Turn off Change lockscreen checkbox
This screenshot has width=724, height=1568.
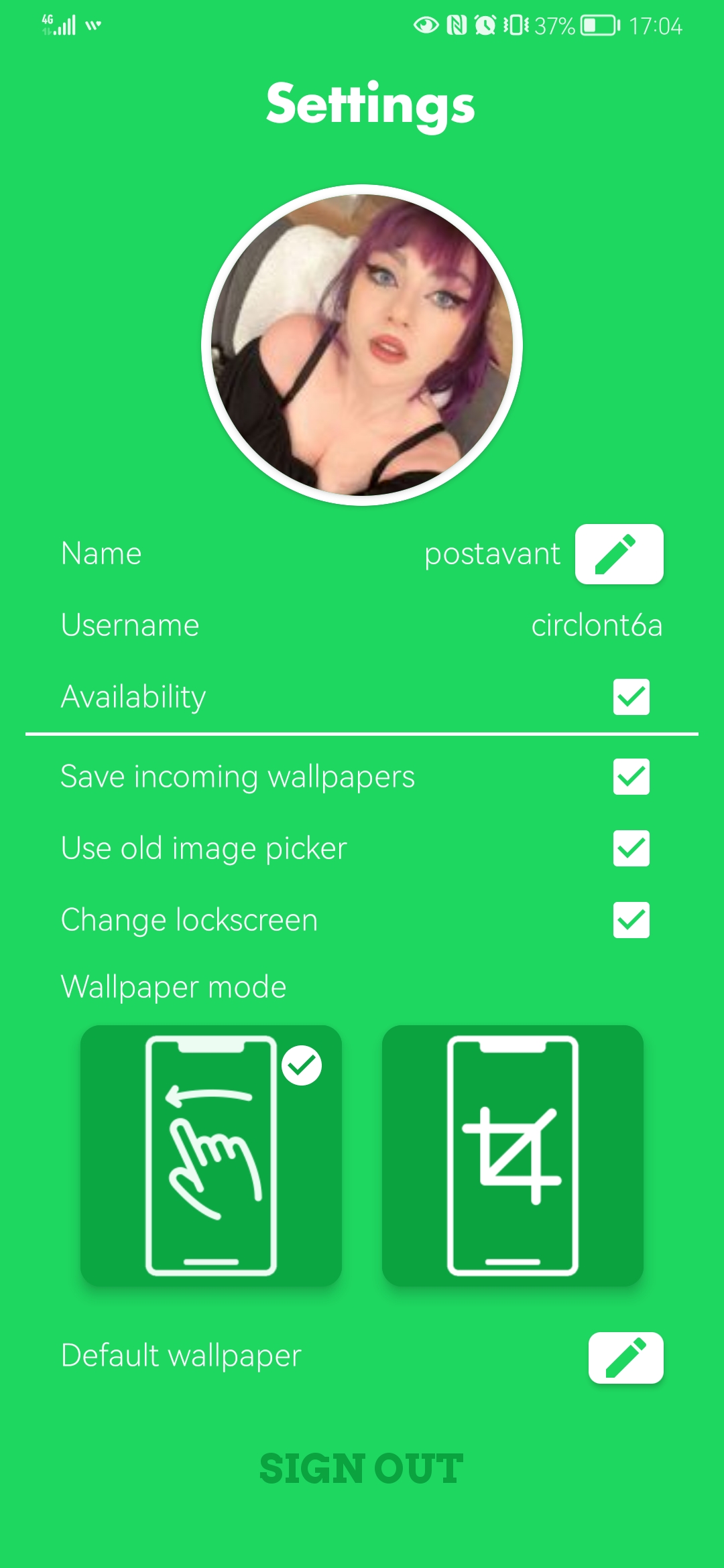[631, 920]
